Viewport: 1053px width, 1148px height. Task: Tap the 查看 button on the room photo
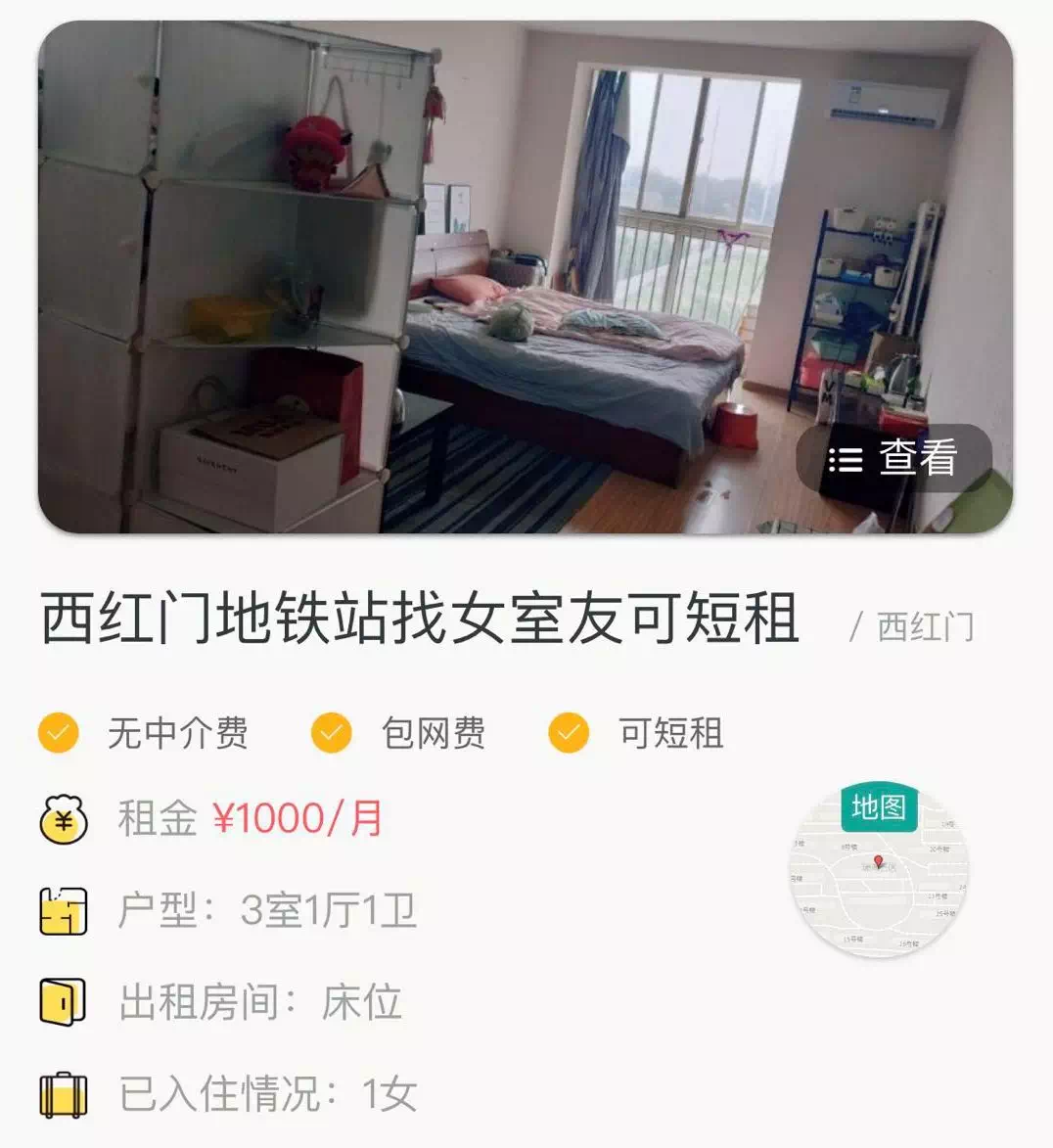point(893,458)
